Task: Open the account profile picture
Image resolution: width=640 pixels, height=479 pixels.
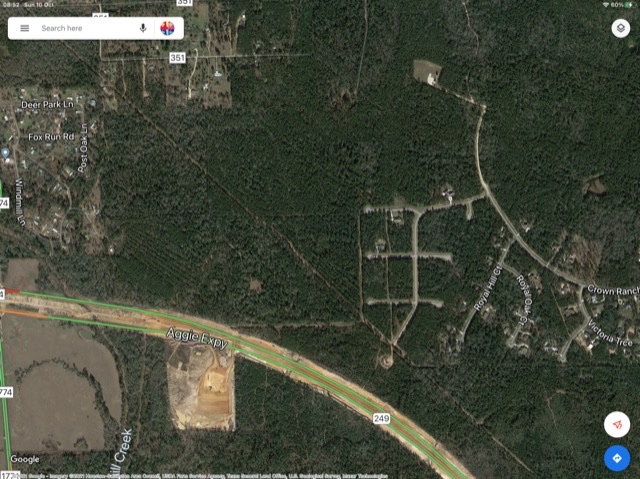Action: pyautogui.click(x=167, y=28)
